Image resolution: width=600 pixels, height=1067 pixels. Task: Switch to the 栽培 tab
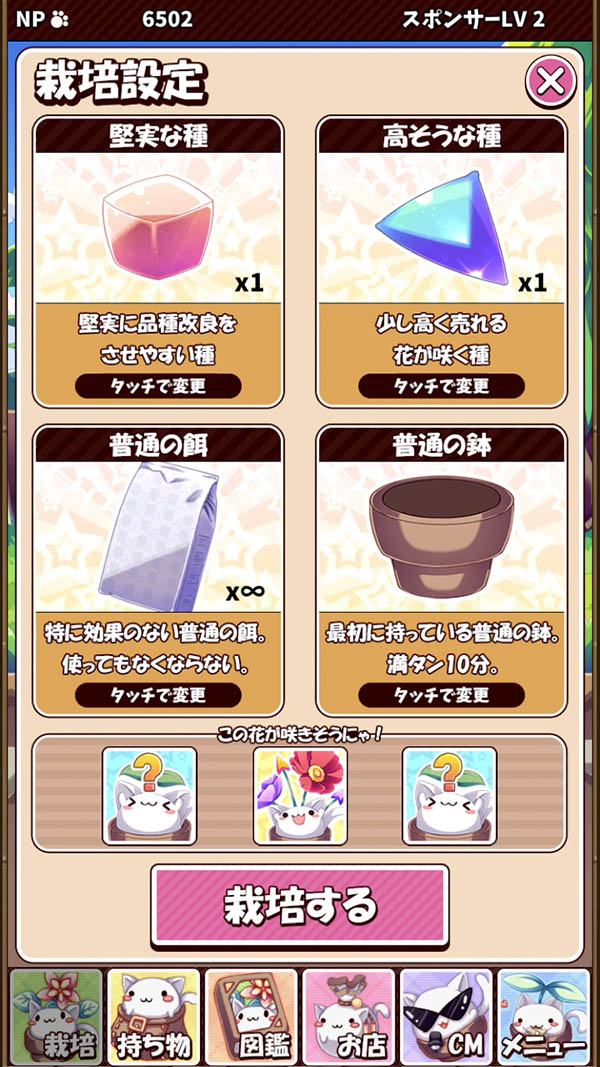(x=57, y=1016)
